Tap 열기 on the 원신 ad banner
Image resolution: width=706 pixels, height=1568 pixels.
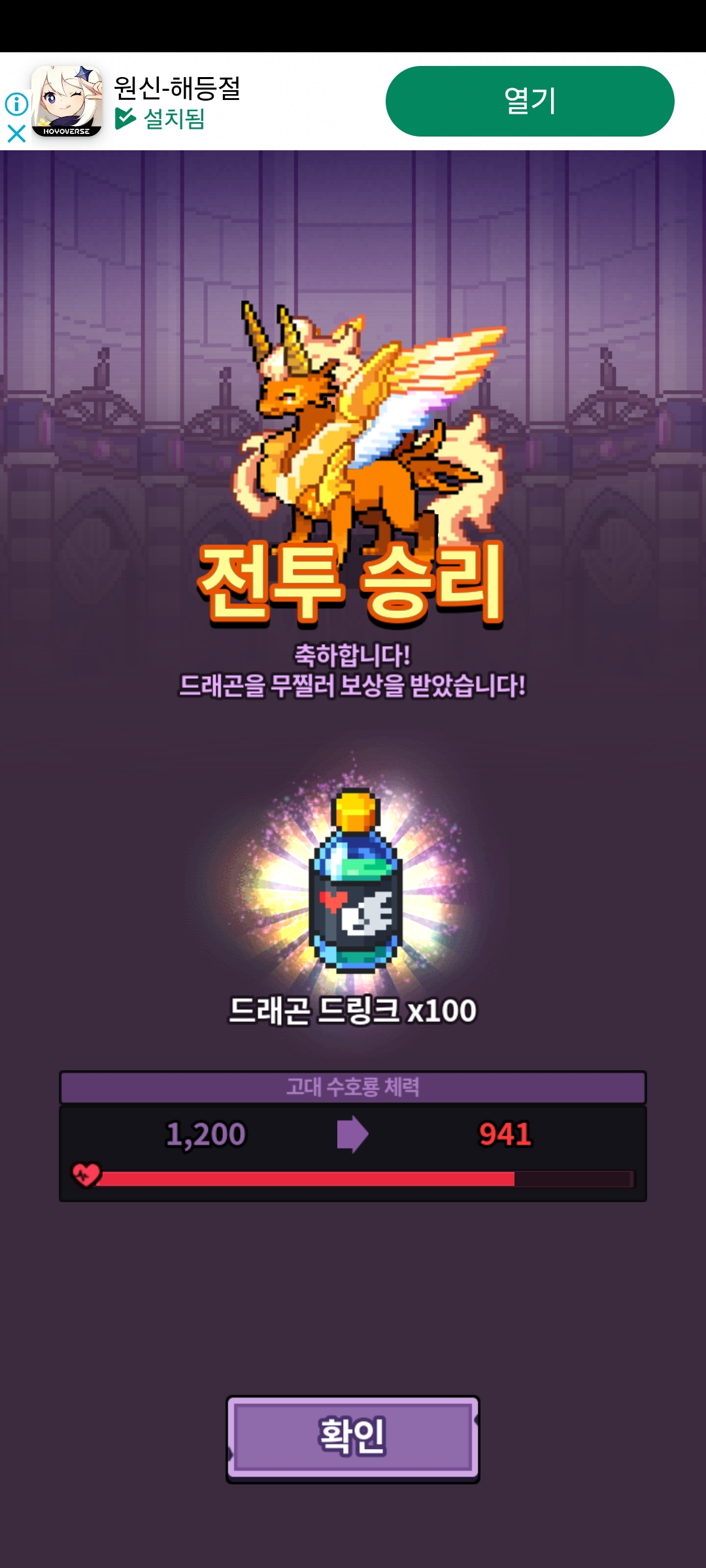529,101
